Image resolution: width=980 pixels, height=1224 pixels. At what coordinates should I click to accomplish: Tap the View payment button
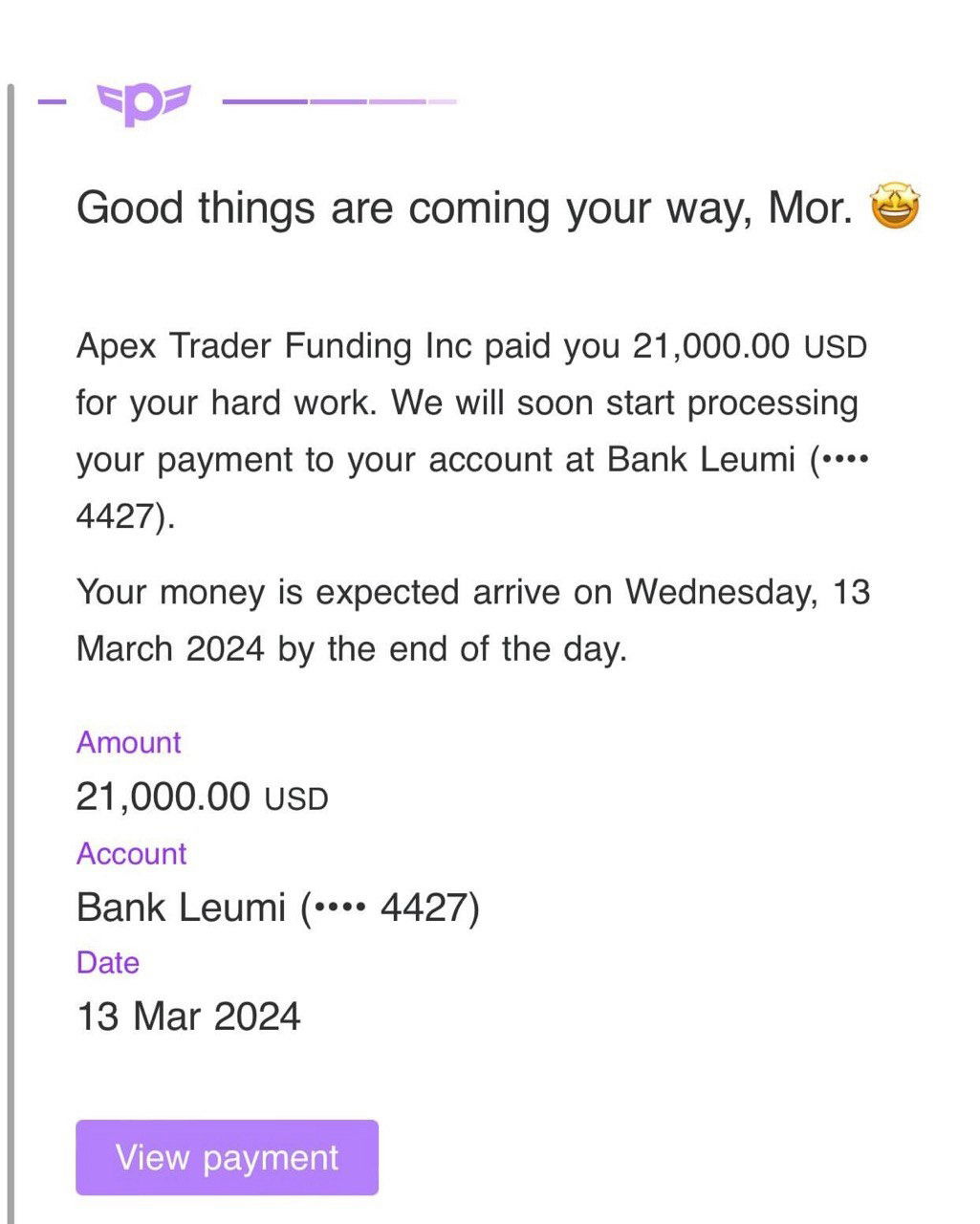[227, 1157]
